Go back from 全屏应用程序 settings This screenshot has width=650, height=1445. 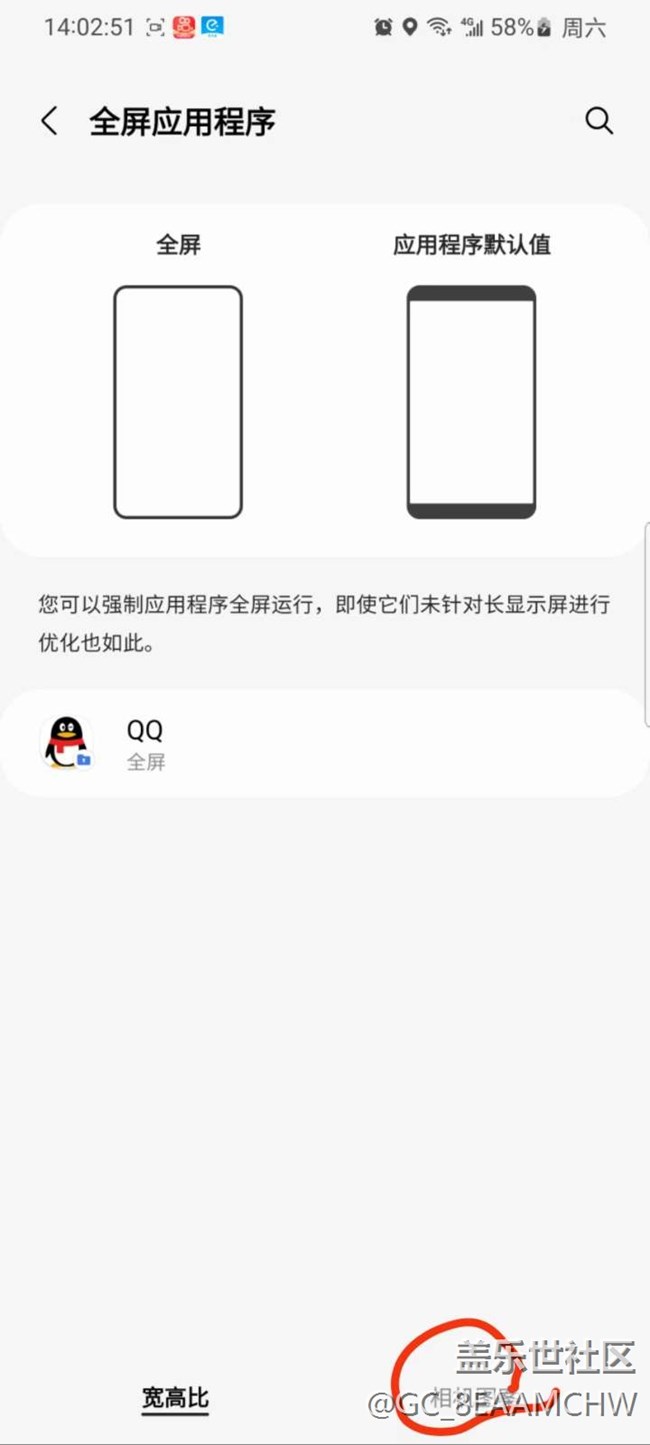coord(49,122)
